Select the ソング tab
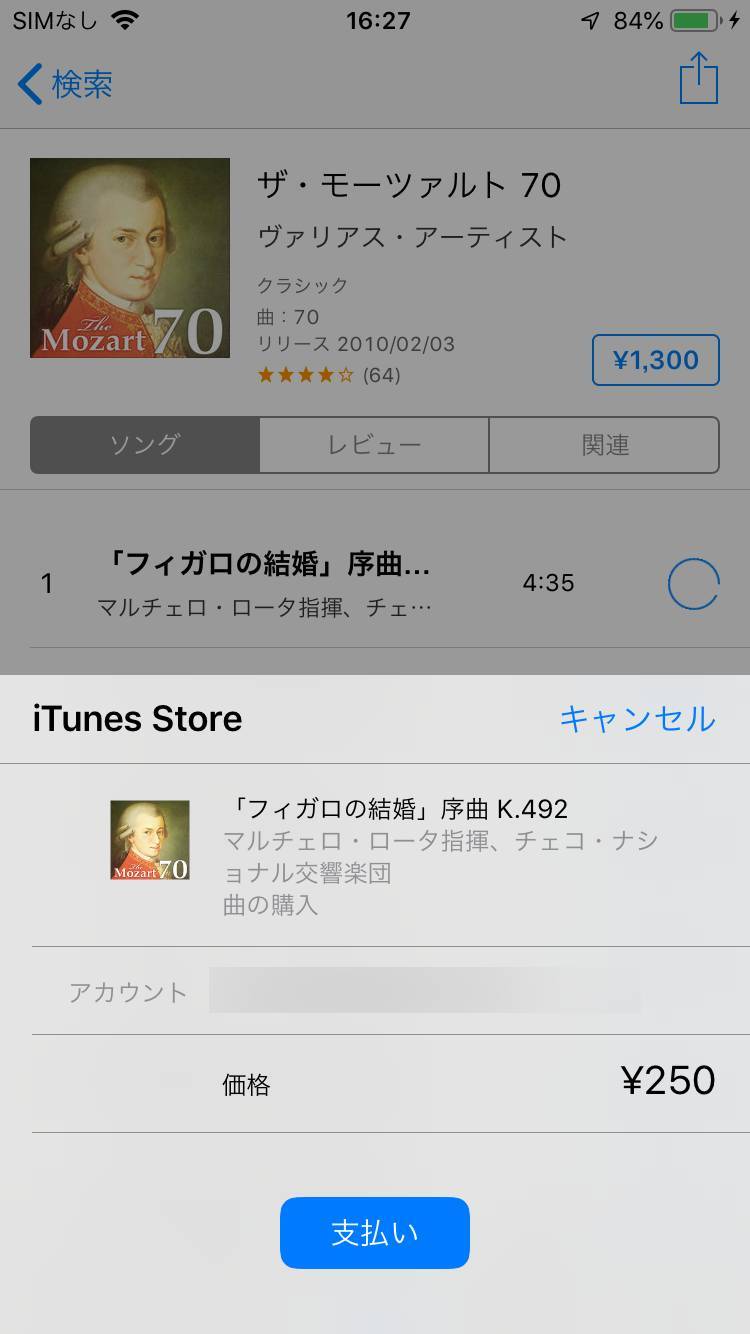This screenshot has width=750, height=1334. tap(145, 445)
